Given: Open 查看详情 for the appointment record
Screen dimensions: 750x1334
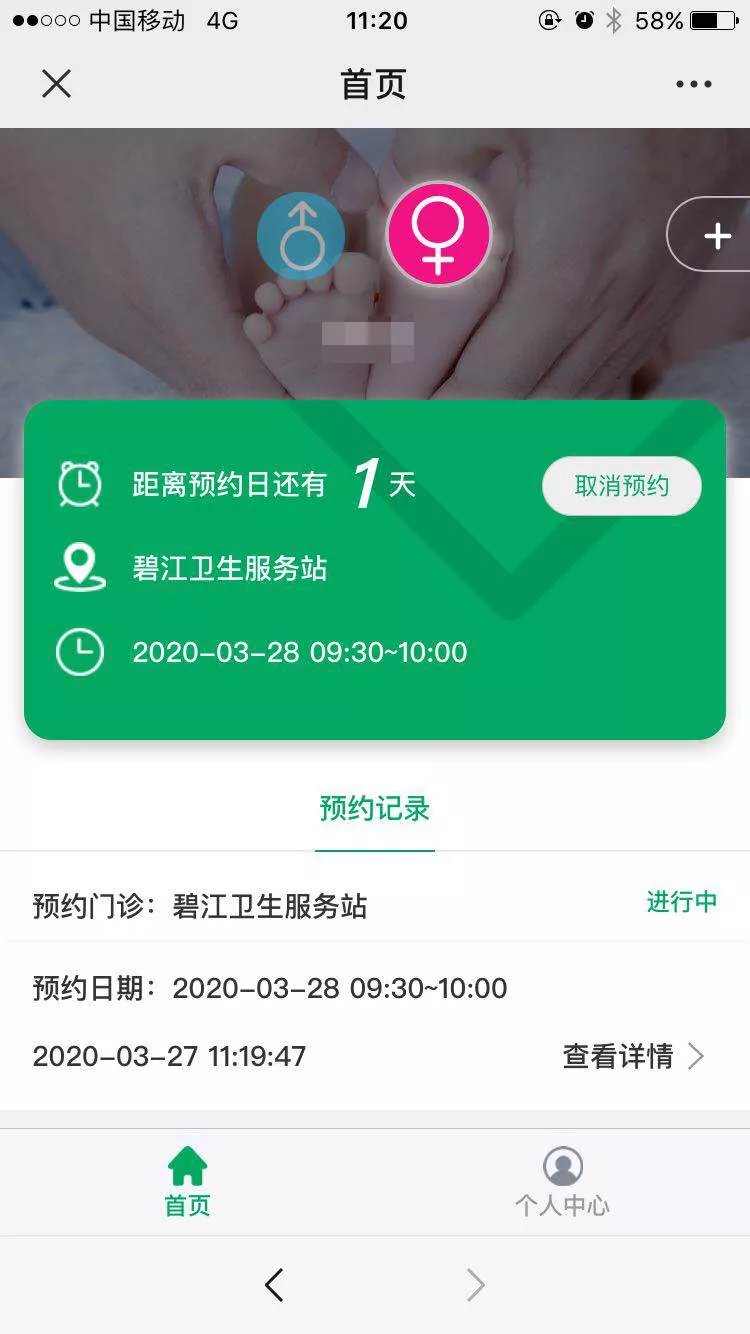Looking at the screenshot, I should pyautogui.click(x=633, y=1056).
